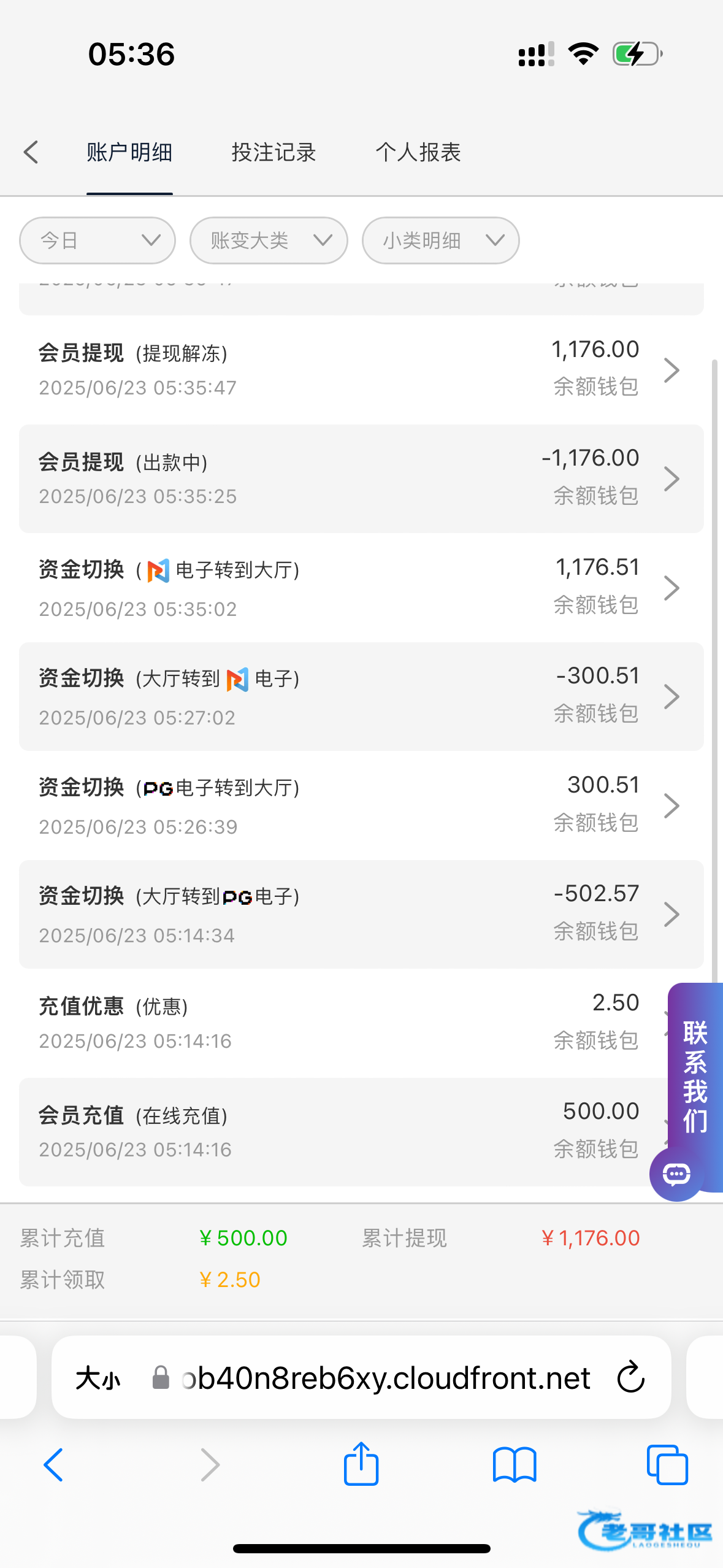Go back using the top-left arrow

pyautogui.click(x=31, y=152)
